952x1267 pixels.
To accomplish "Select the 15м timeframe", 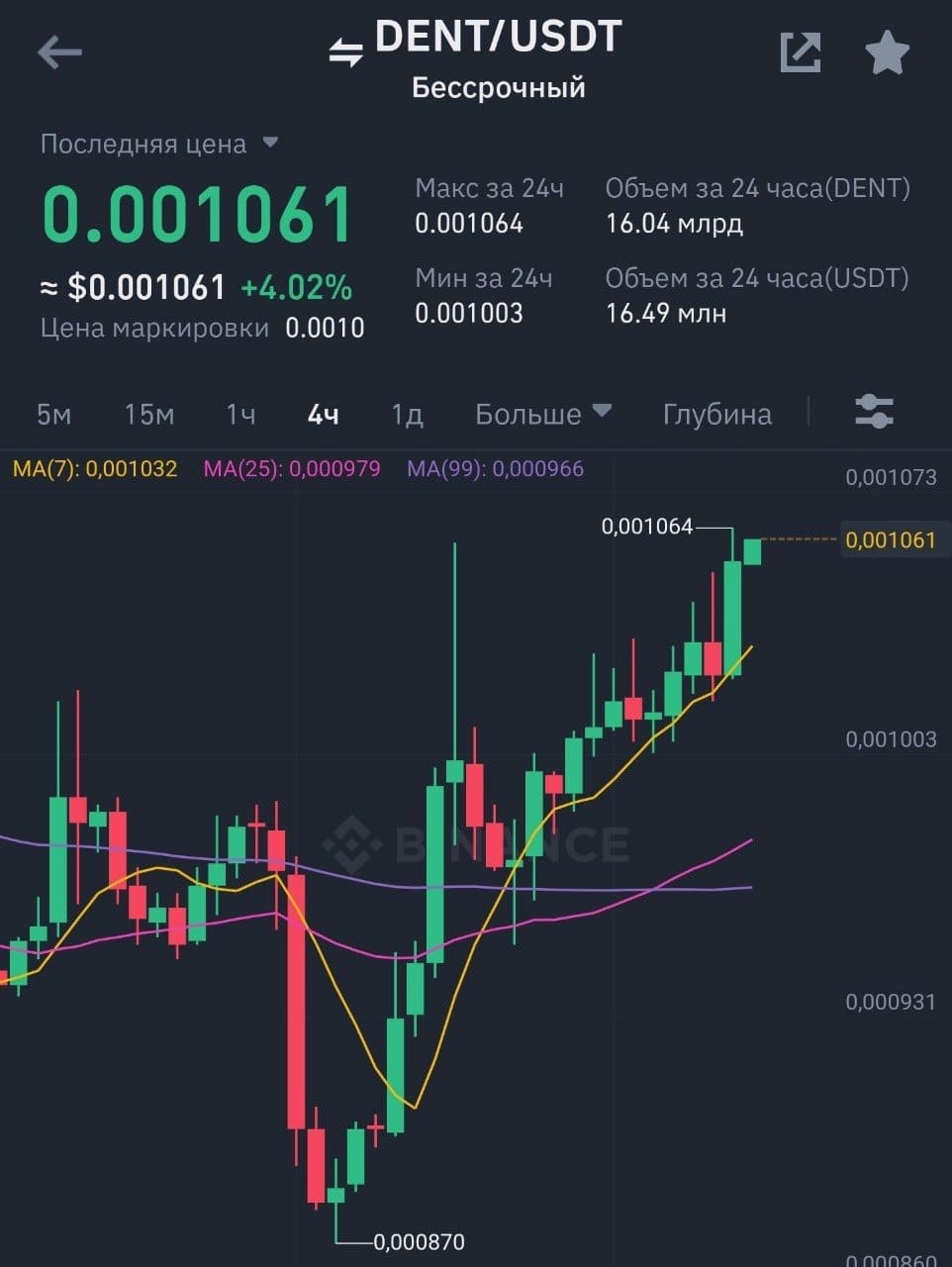I will click(x=149, y=414).
